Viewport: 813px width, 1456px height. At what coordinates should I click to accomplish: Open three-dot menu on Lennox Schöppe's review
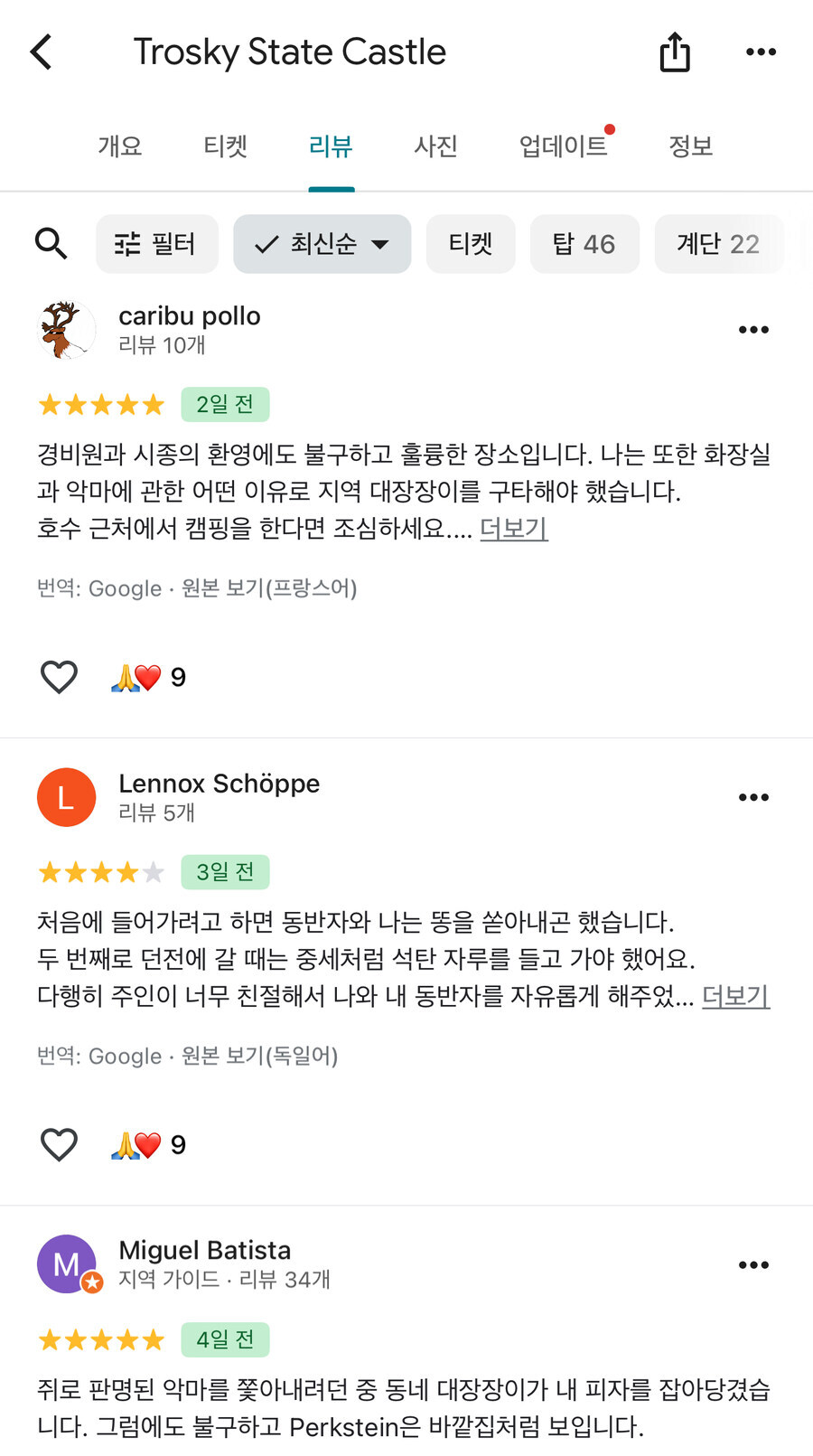point(752,796)
